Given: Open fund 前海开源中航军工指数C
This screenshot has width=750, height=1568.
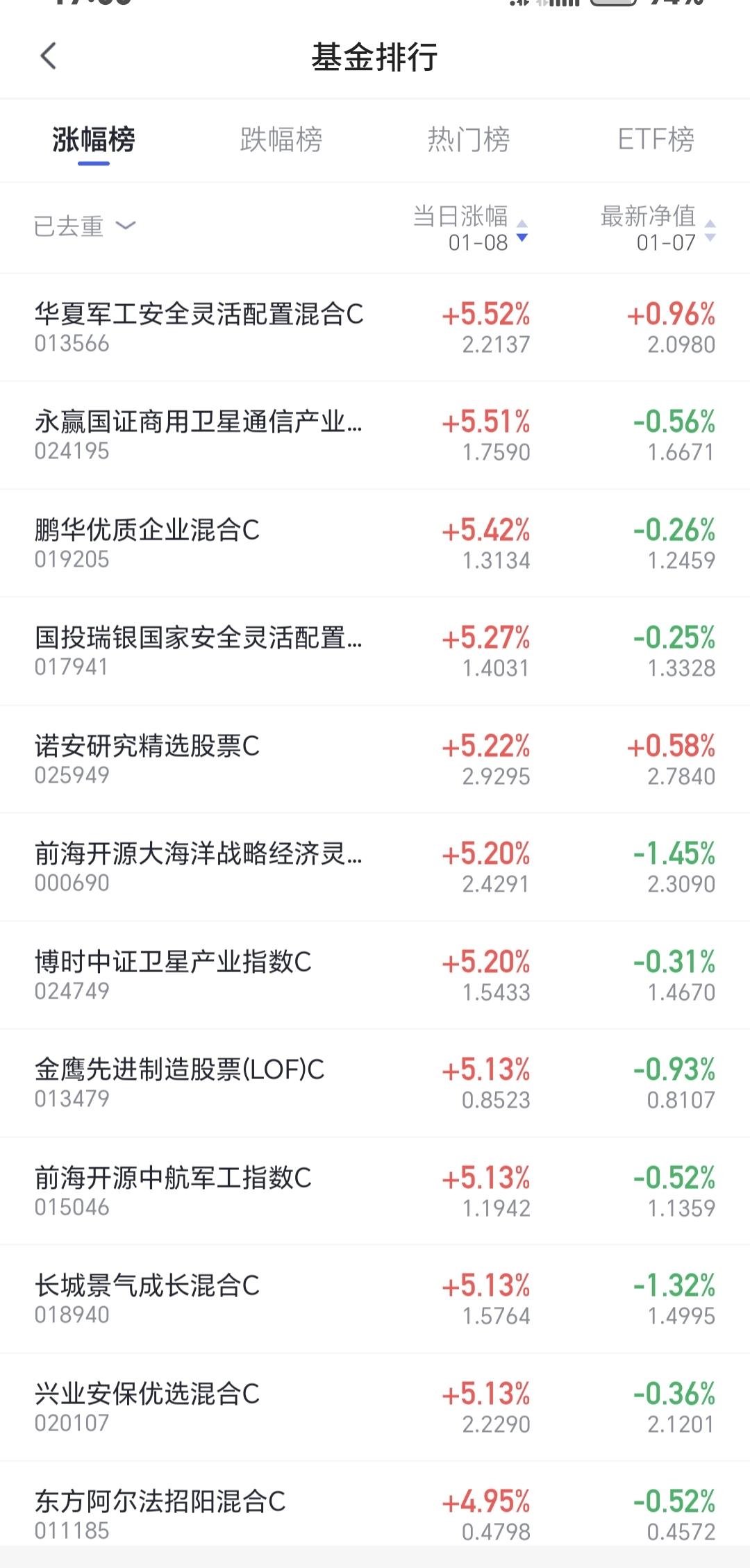Looking at the screenshot, I should point(375,1192).
